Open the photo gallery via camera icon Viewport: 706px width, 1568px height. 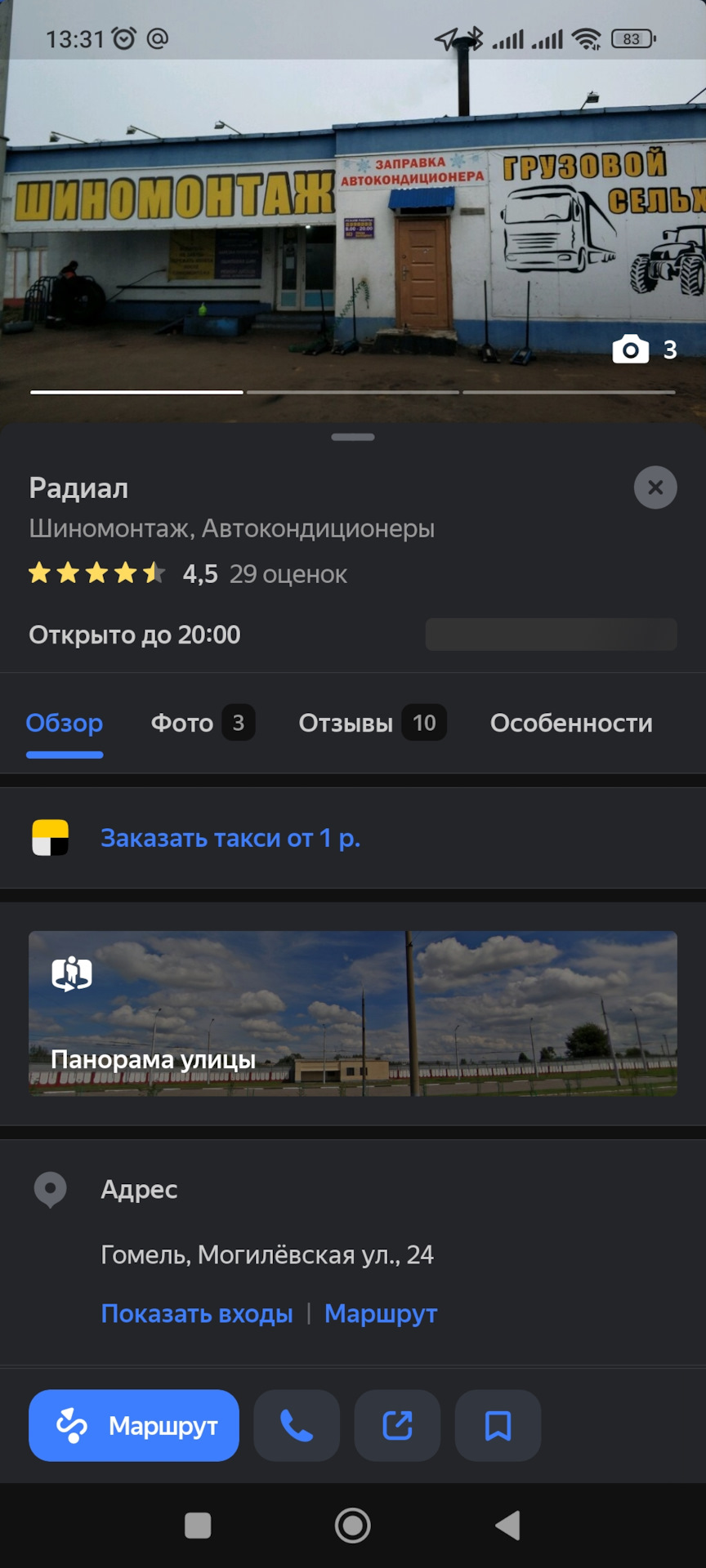pyautogui.click(x=629, y=350)
